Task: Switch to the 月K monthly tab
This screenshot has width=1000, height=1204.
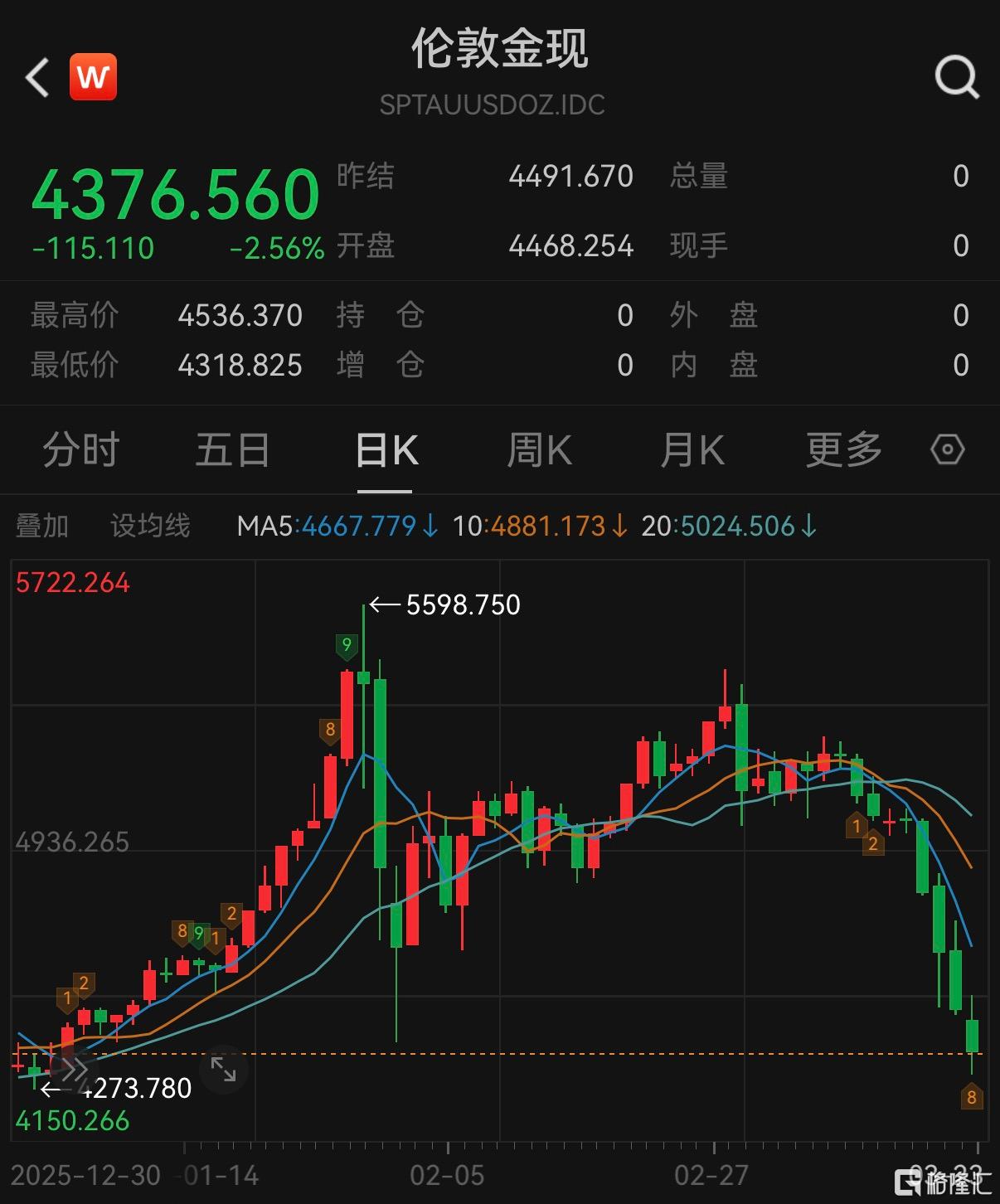Action: point(692,450)
